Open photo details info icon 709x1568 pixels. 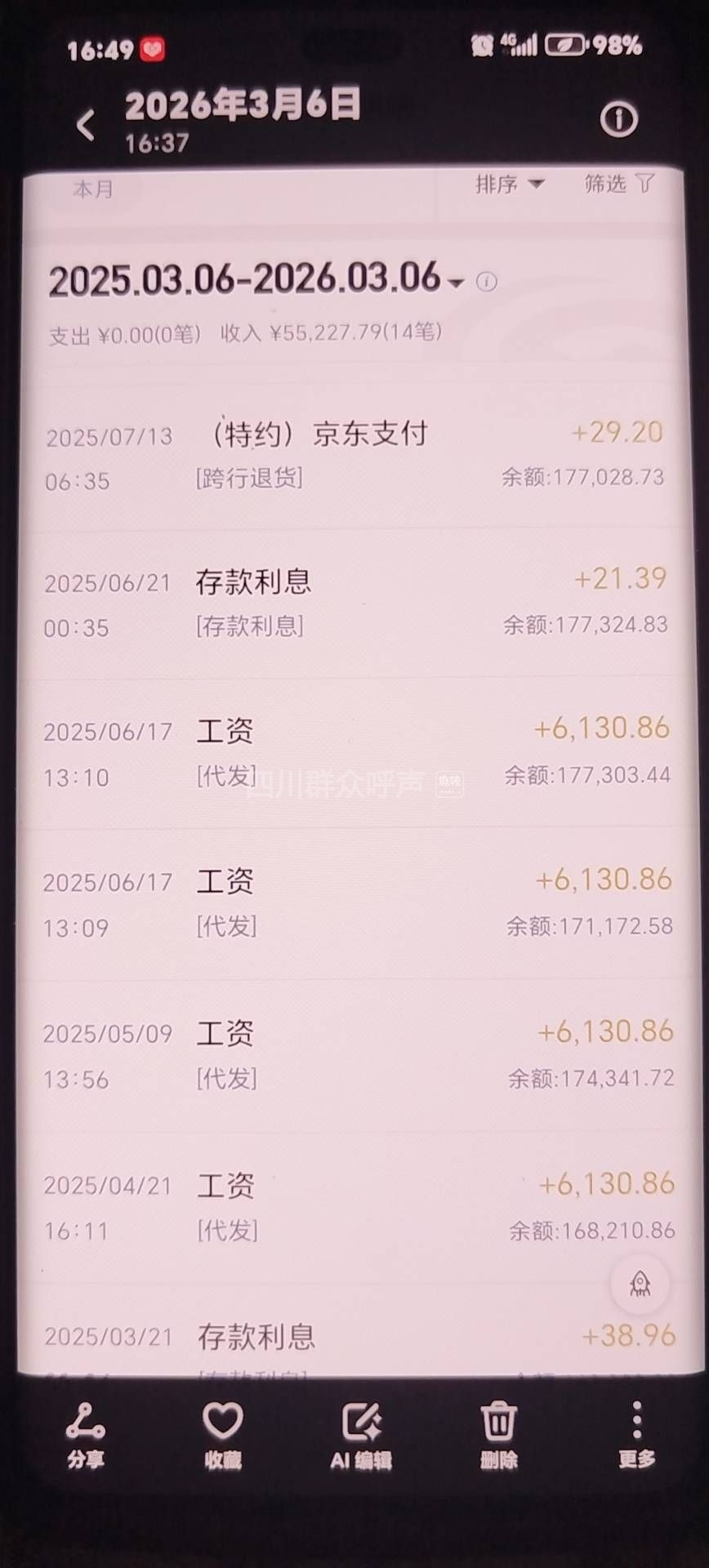point(618,120)
